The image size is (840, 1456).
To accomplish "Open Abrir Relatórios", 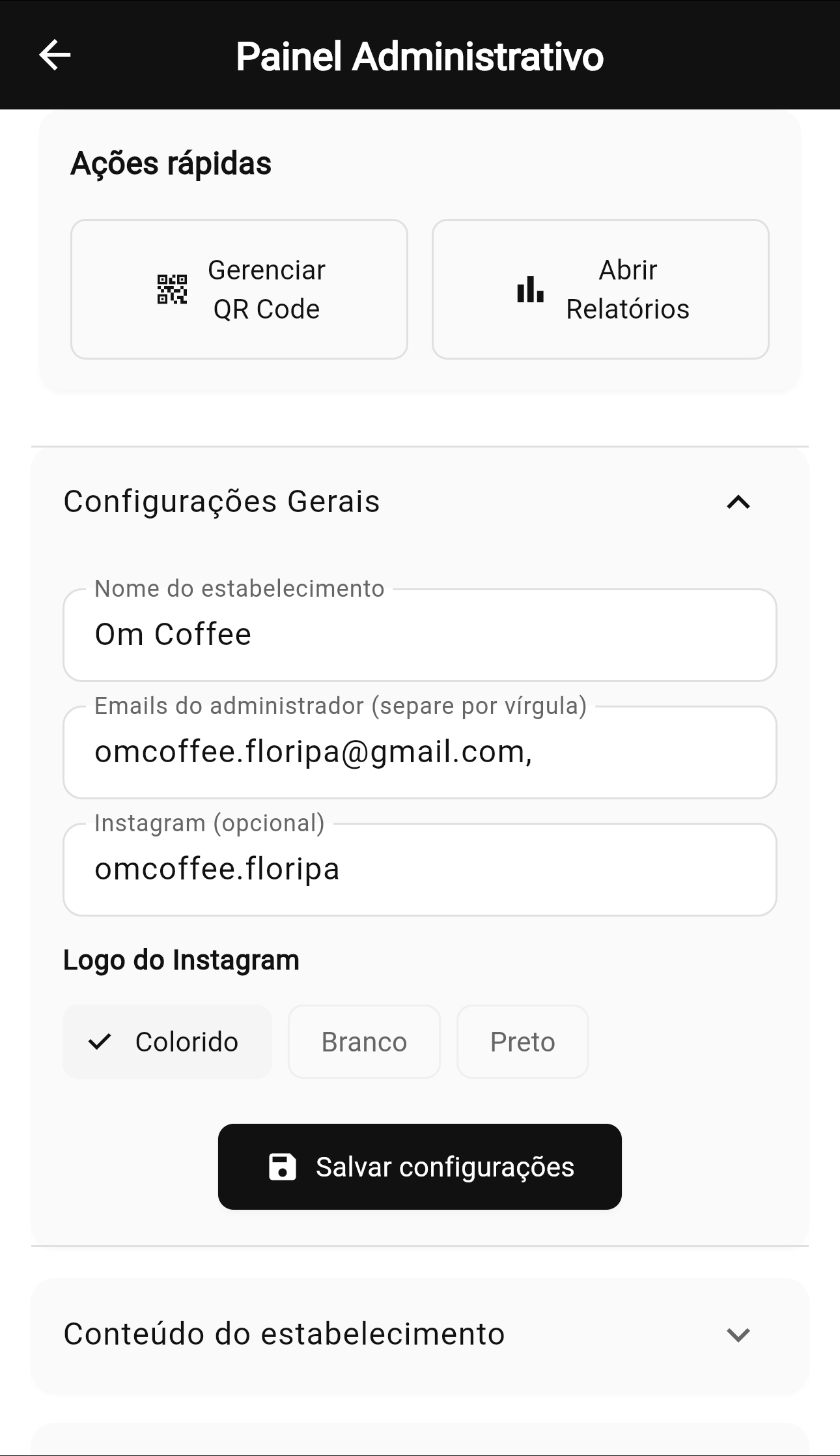I will [x=600, y=289].
